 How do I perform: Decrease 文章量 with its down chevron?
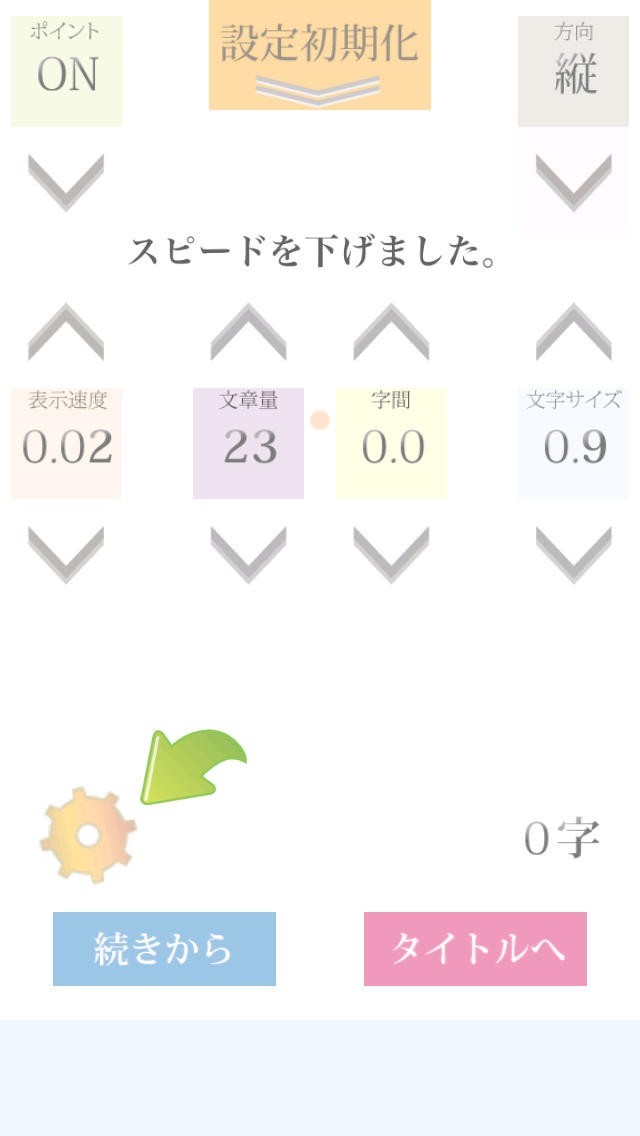(248, 554)
